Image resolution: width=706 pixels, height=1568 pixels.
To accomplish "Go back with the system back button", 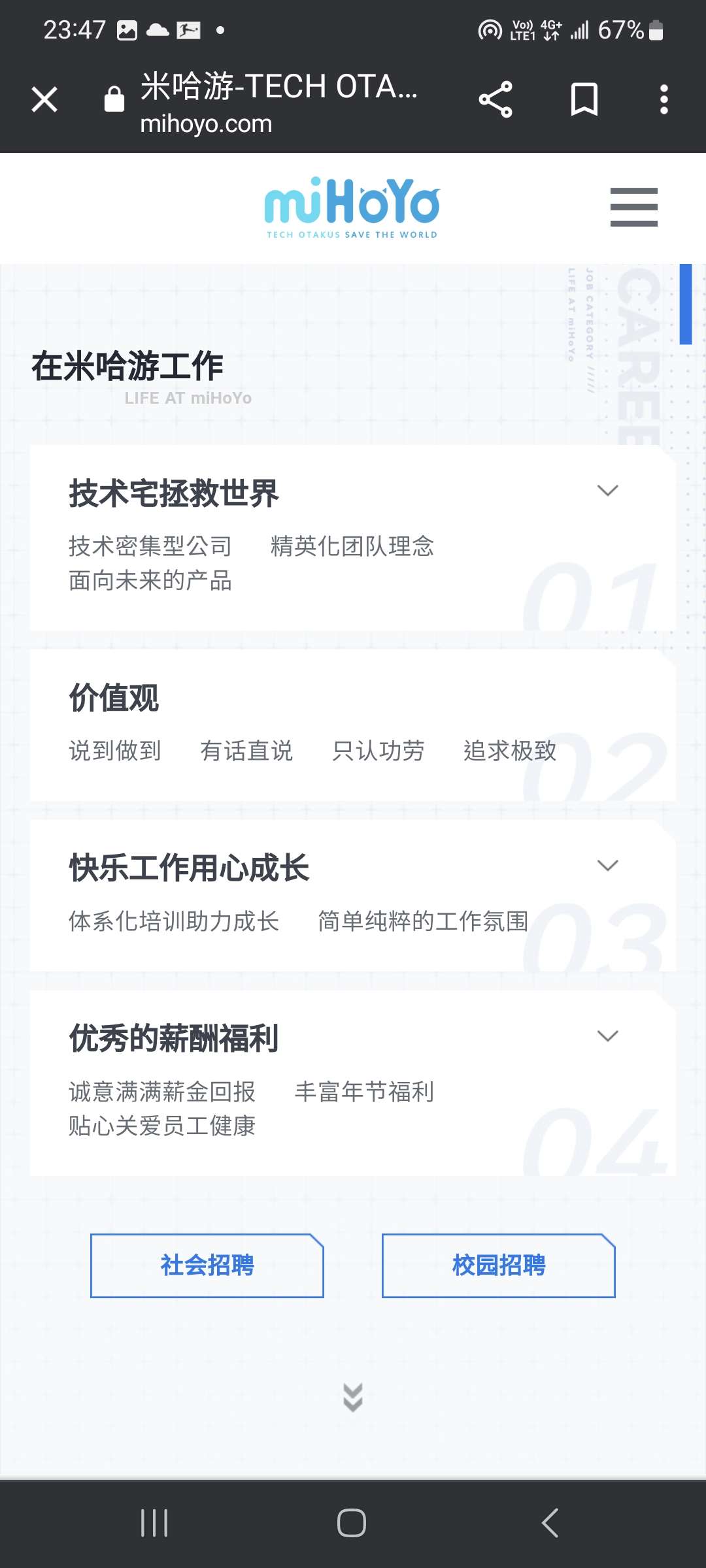I will pyautogui.click(x=550, y=1523).
